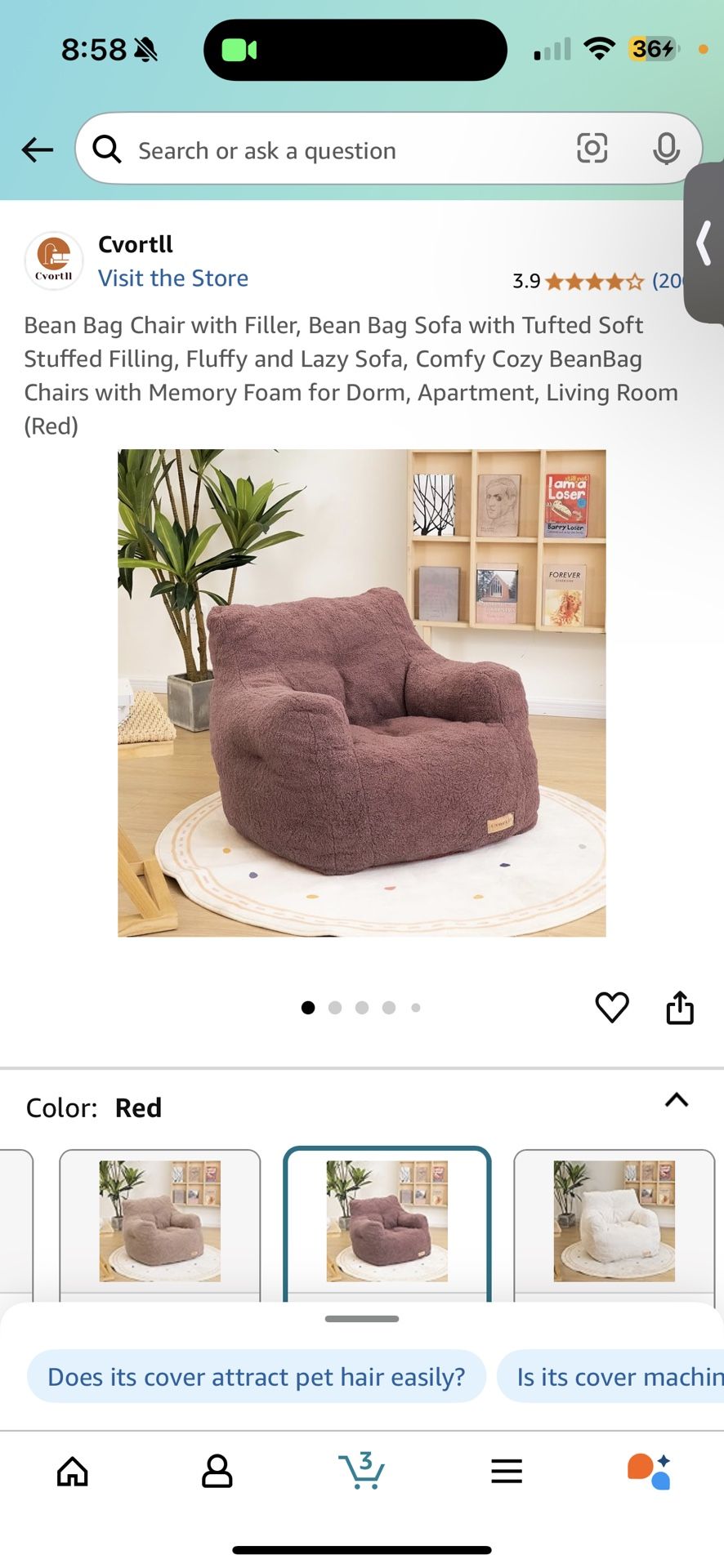The width and height of the screenshot is (724, 1568).
Task: Open your account via the profile icon
Action: click(x=217, y=1470)
